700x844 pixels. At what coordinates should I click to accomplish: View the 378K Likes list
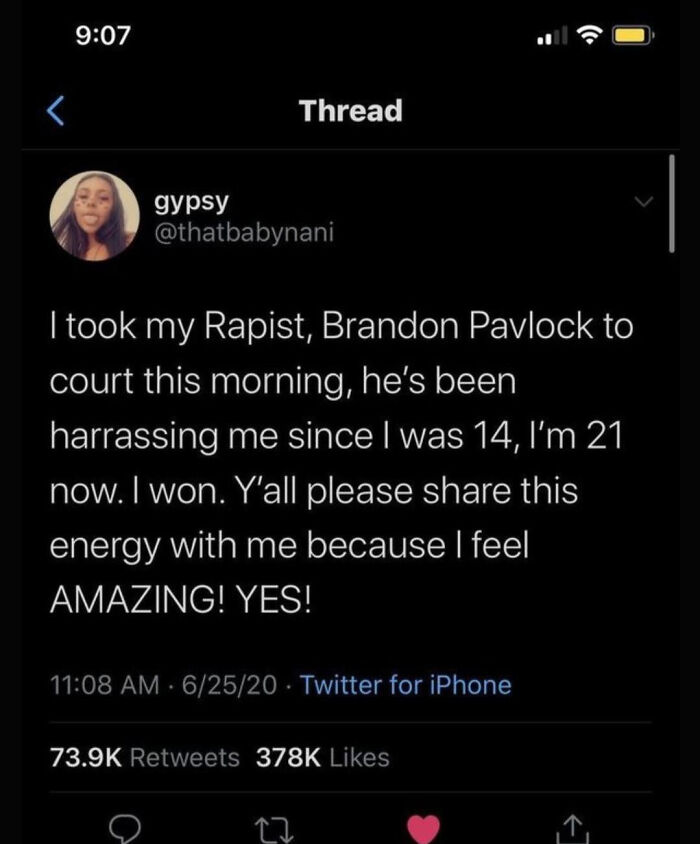323,757
